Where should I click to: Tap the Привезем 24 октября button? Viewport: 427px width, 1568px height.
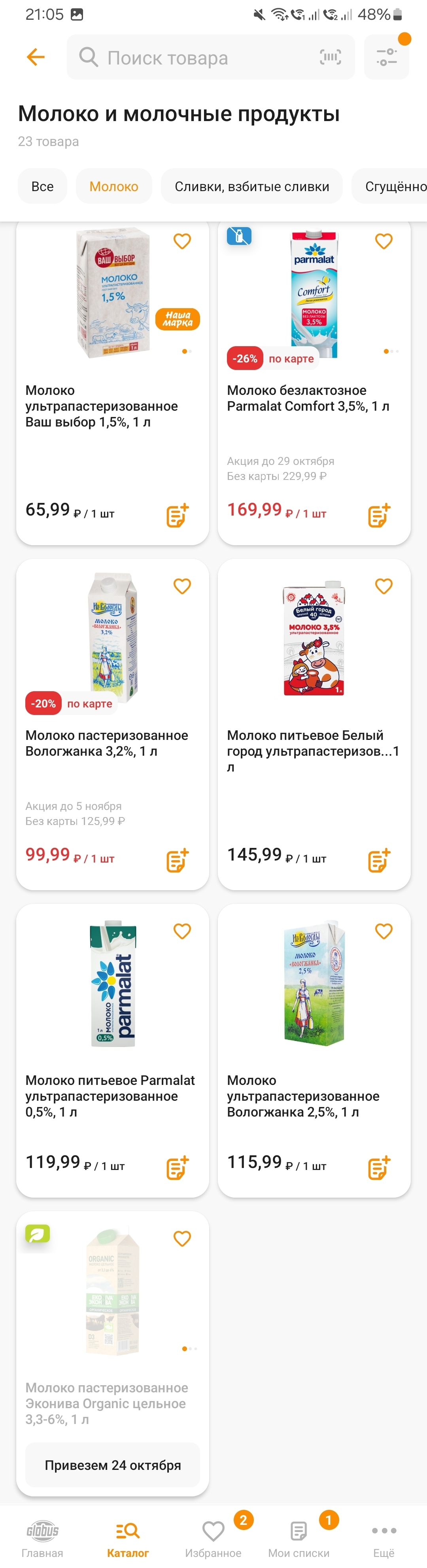tap(113, 1465)
